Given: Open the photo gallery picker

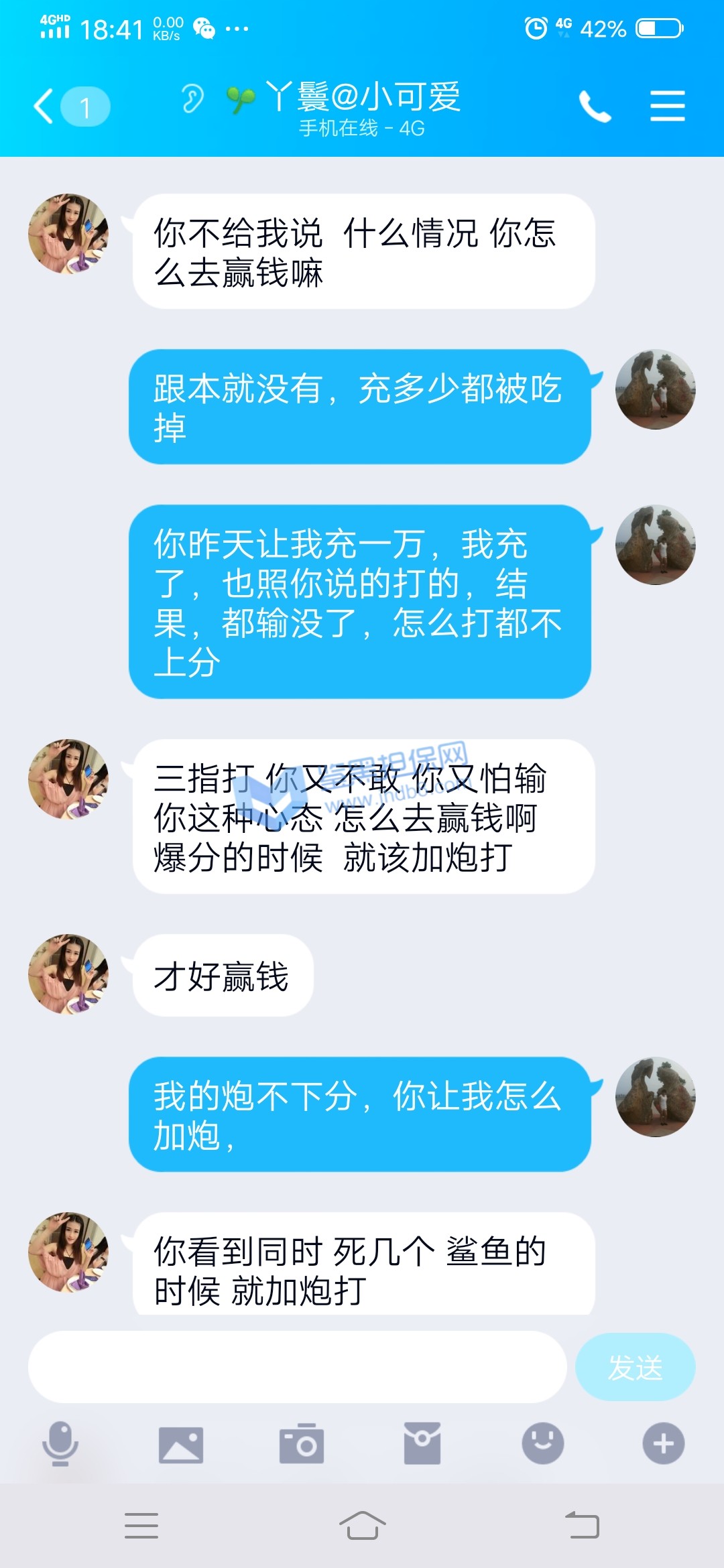Looking at the screenshot, I should point(180,1444).
